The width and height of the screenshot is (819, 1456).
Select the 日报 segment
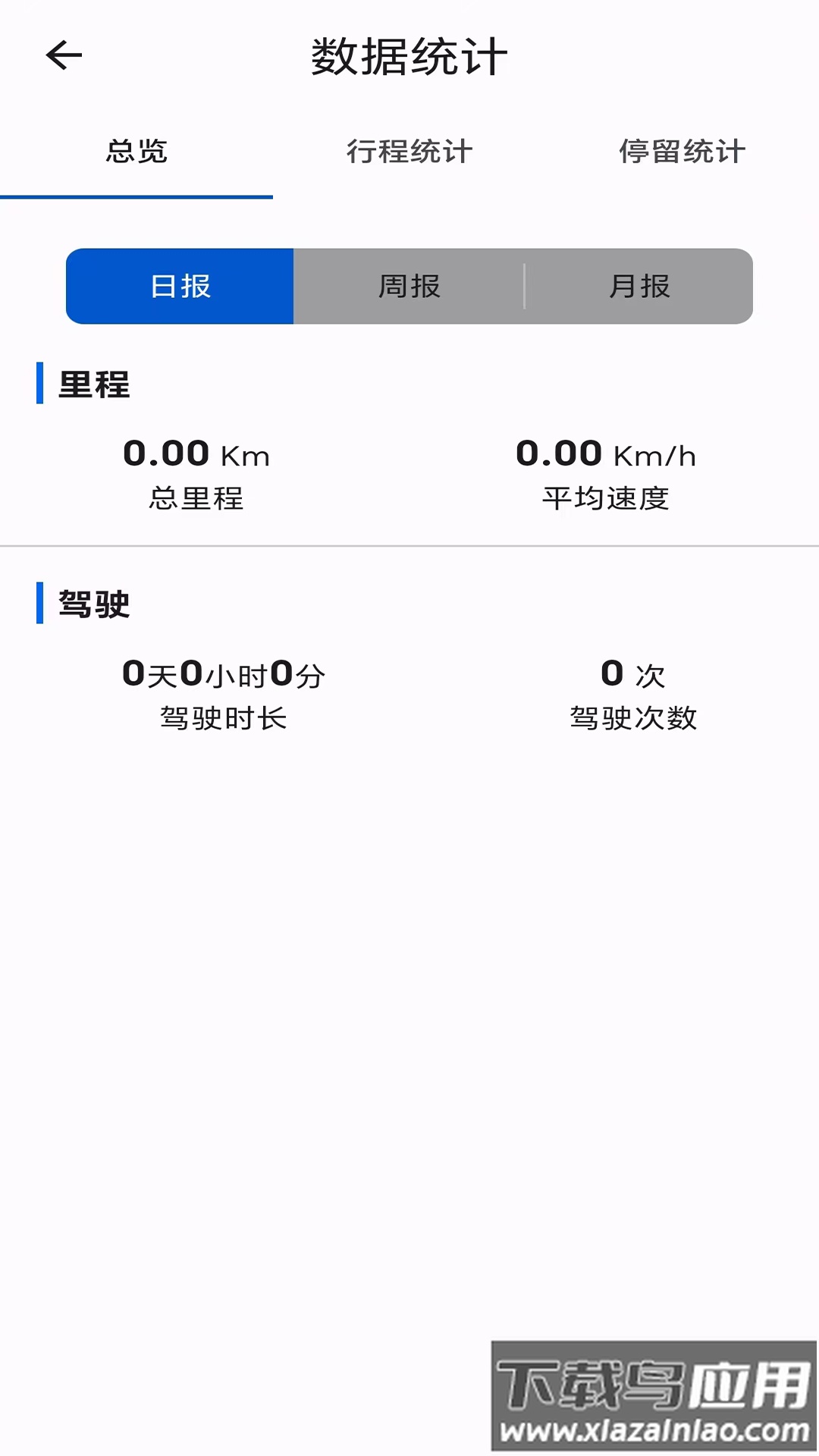click(180, 287)
